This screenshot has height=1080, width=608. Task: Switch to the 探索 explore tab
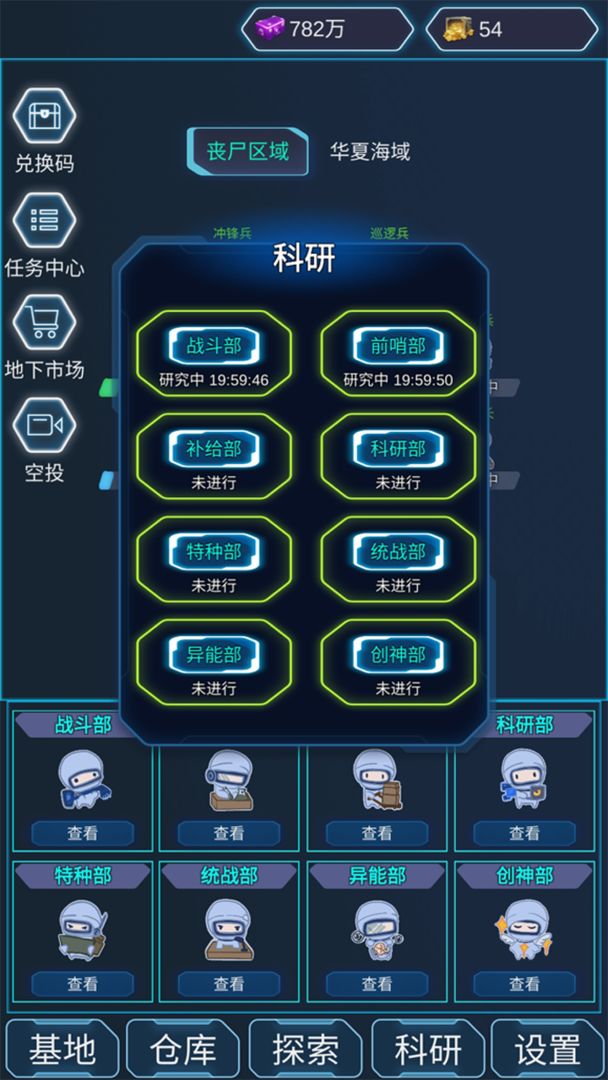pos(305,1050)
